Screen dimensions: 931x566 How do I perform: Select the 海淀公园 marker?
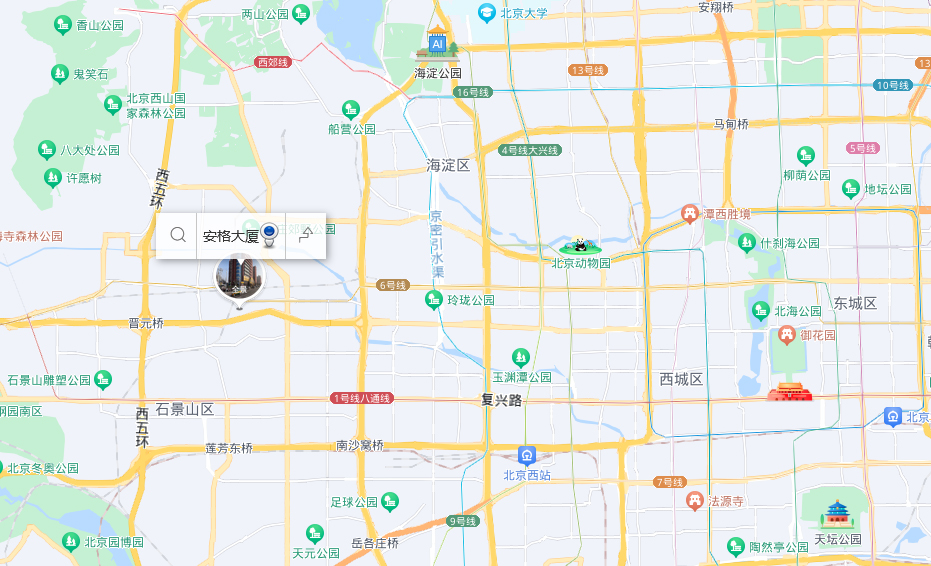[x=438, y=45]
